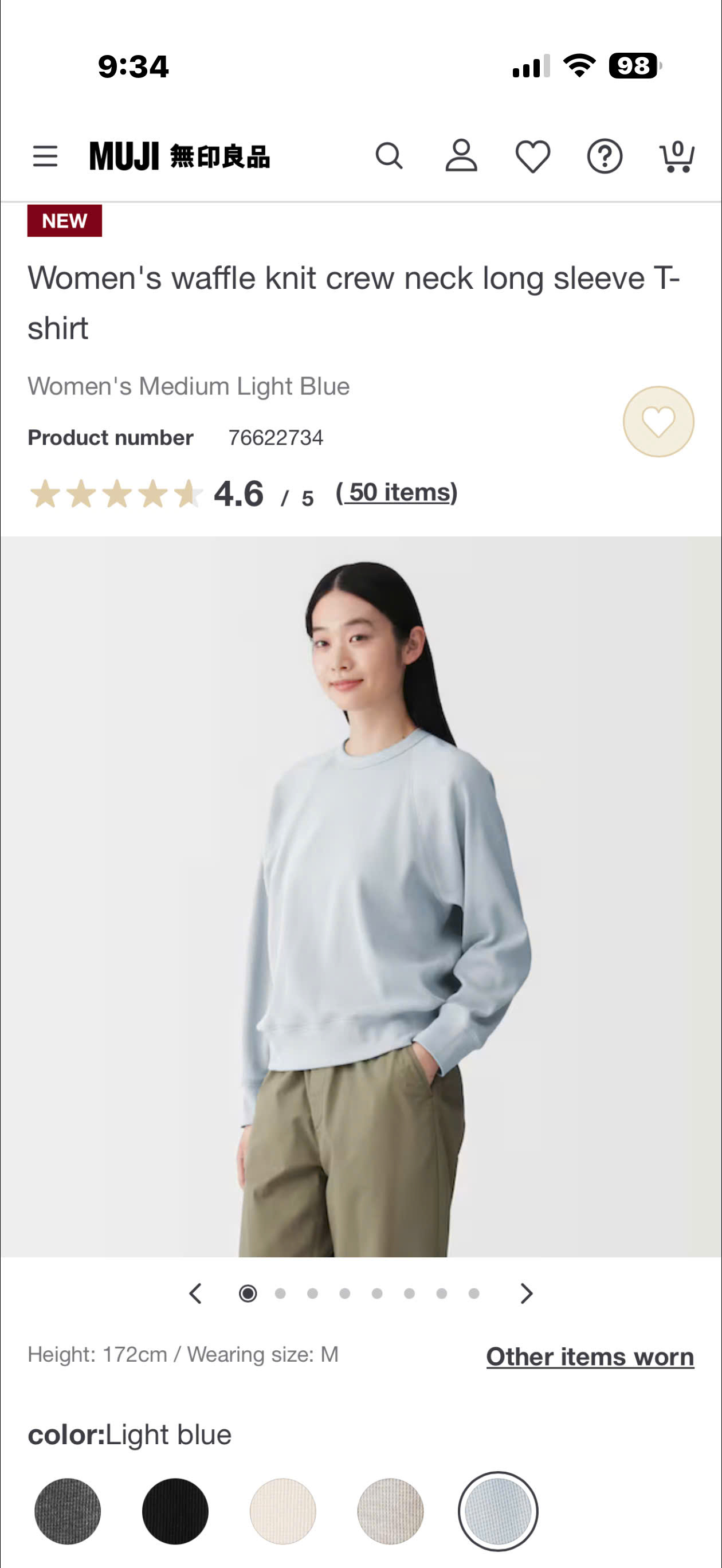This screenshot has width=722, height=1568.
Task: Open the help question mark icon
Action: tap(604, 156)
